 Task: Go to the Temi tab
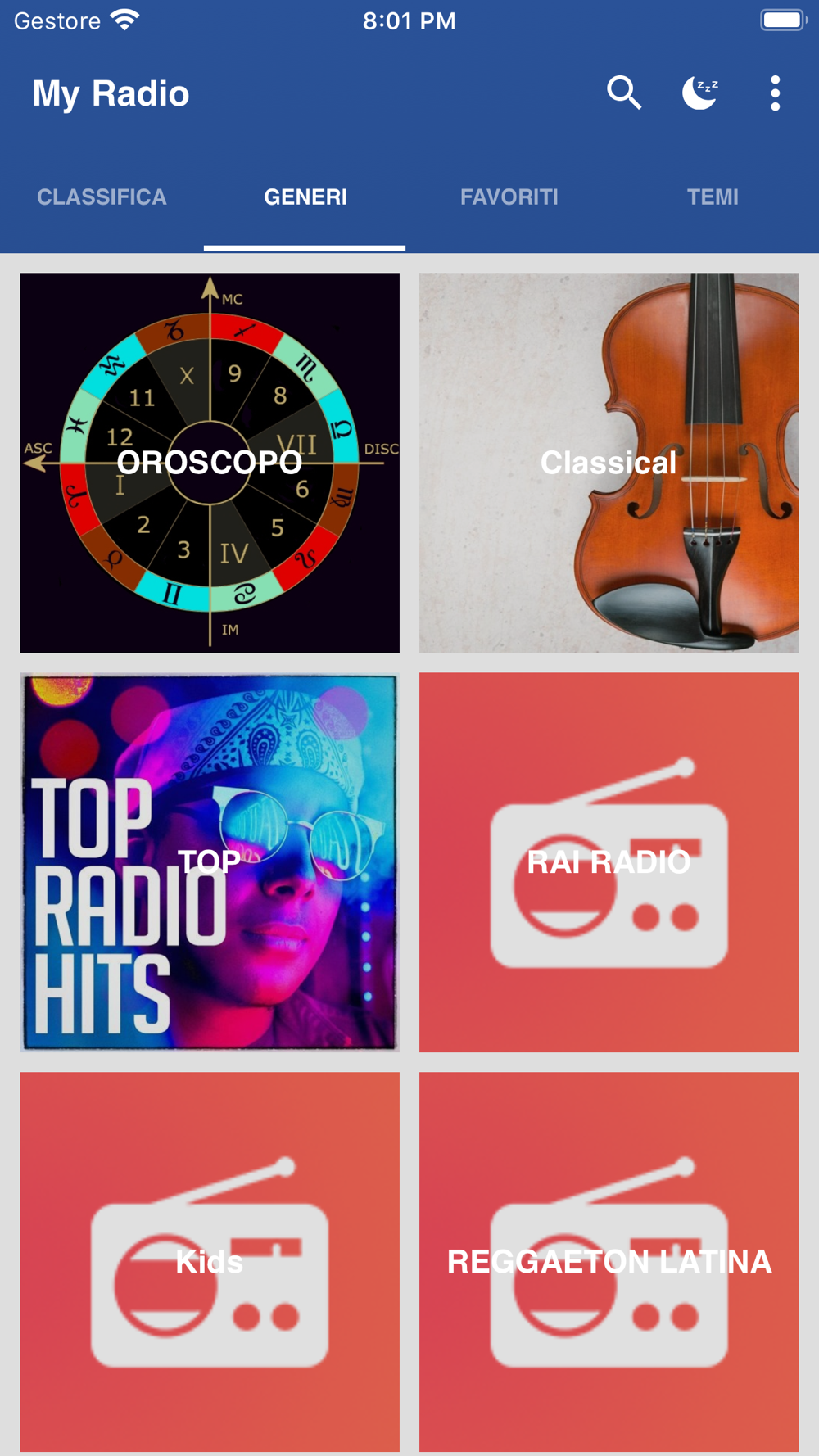(x=713, y=197)
